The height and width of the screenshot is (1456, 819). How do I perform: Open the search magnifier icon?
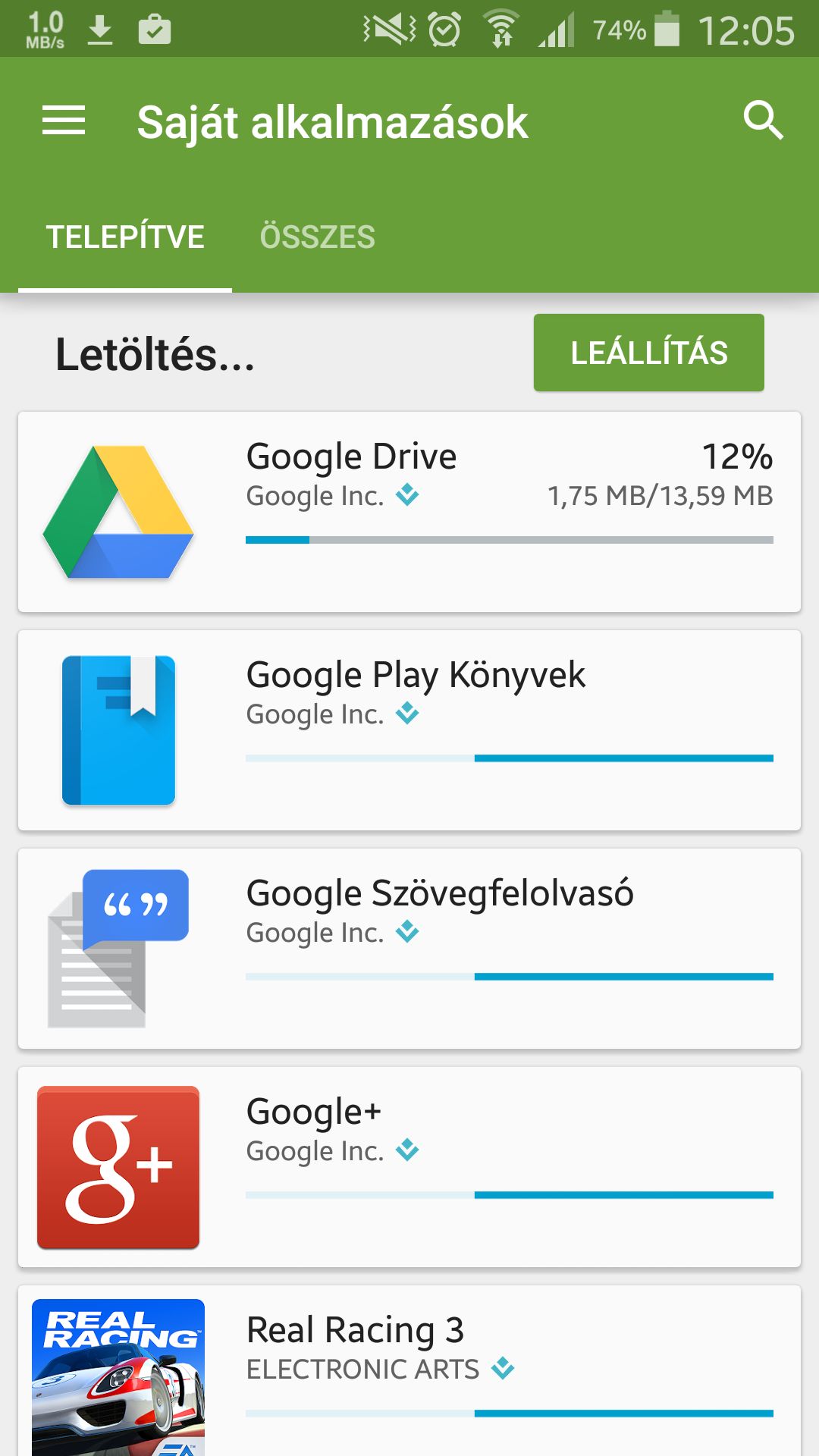click(x=762, y=121)
